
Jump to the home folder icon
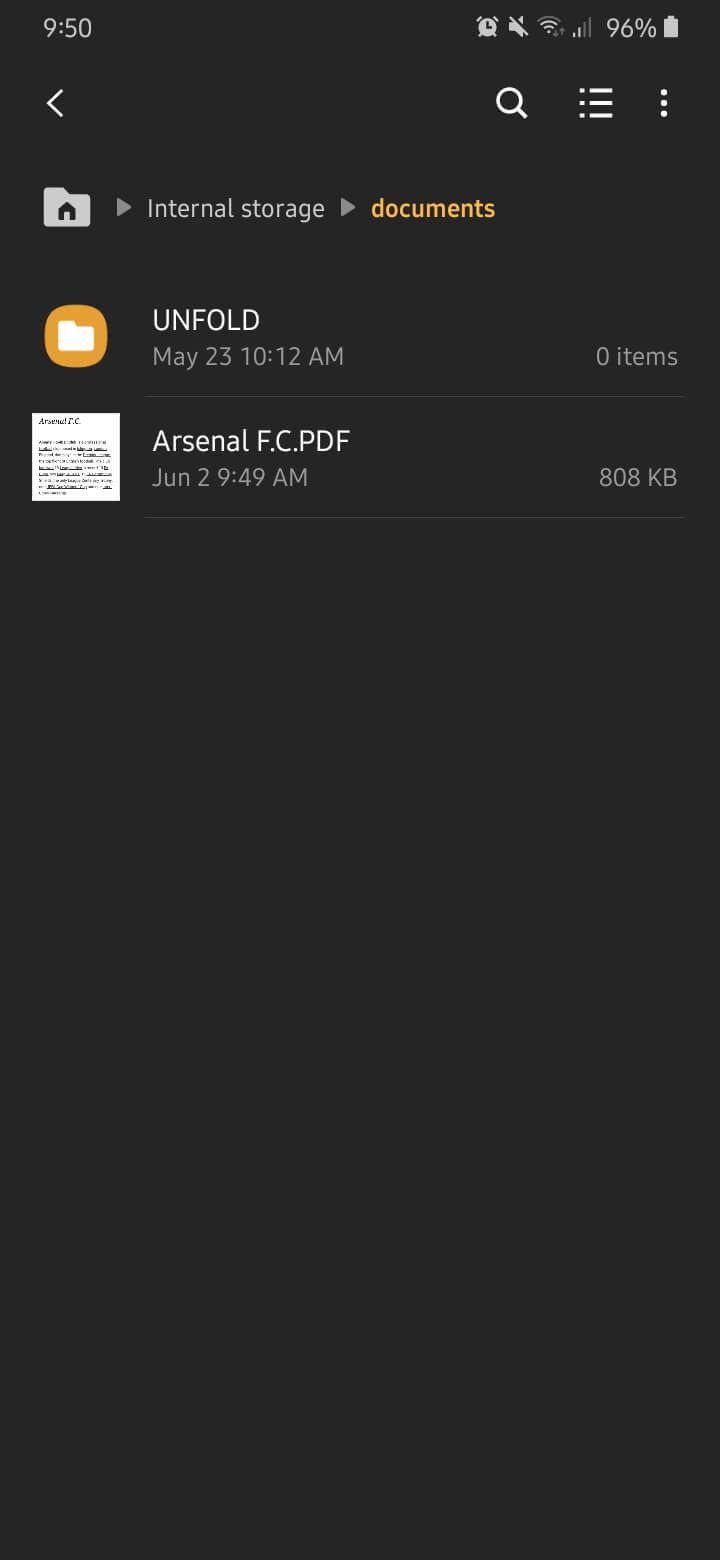[67, 208]
